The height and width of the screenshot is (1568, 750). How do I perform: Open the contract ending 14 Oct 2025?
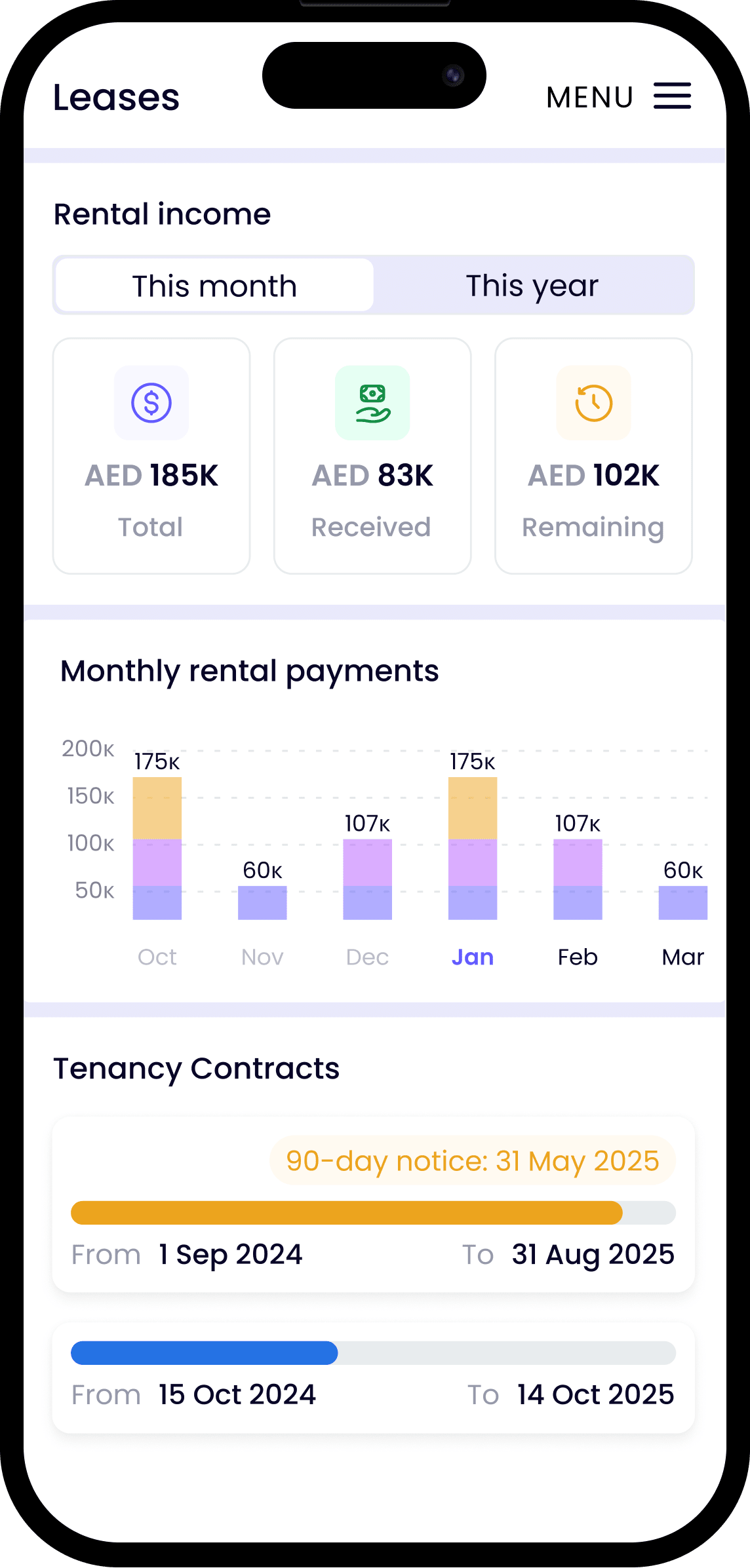(373, 1376)
